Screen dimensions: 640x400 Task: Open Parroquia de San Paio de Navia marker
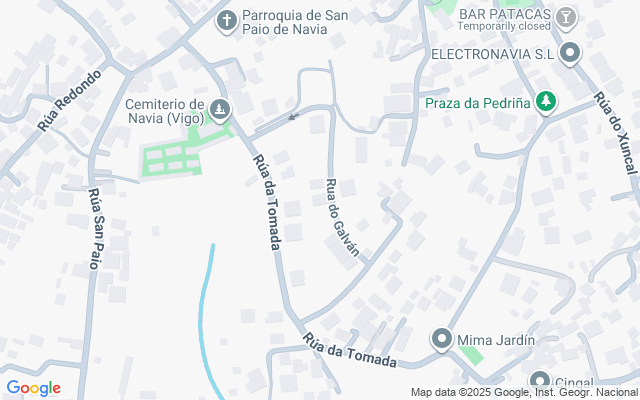pos(227,20)
